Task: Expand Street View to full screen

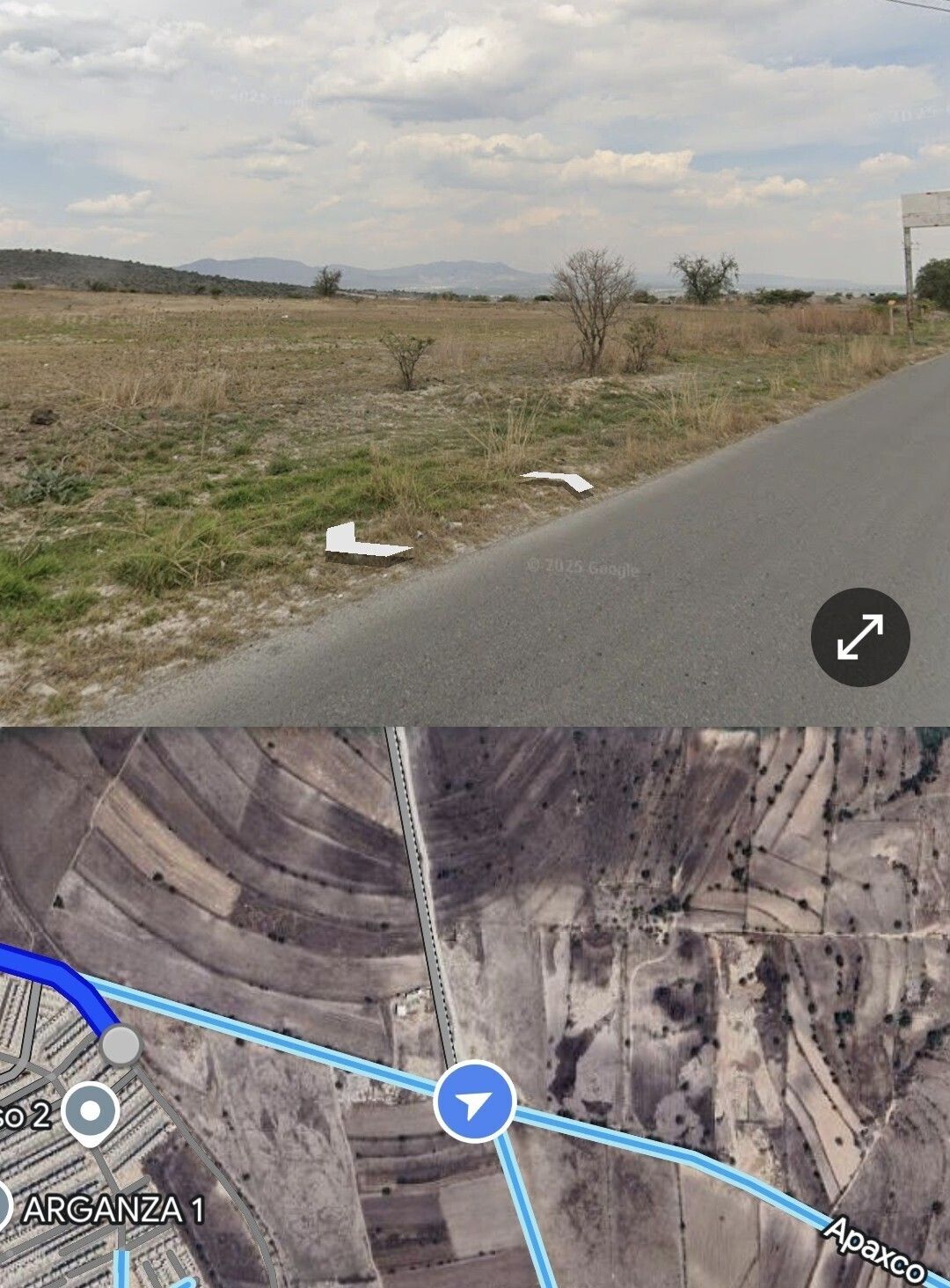Action: pyautogui.click(x=859, y=637)
